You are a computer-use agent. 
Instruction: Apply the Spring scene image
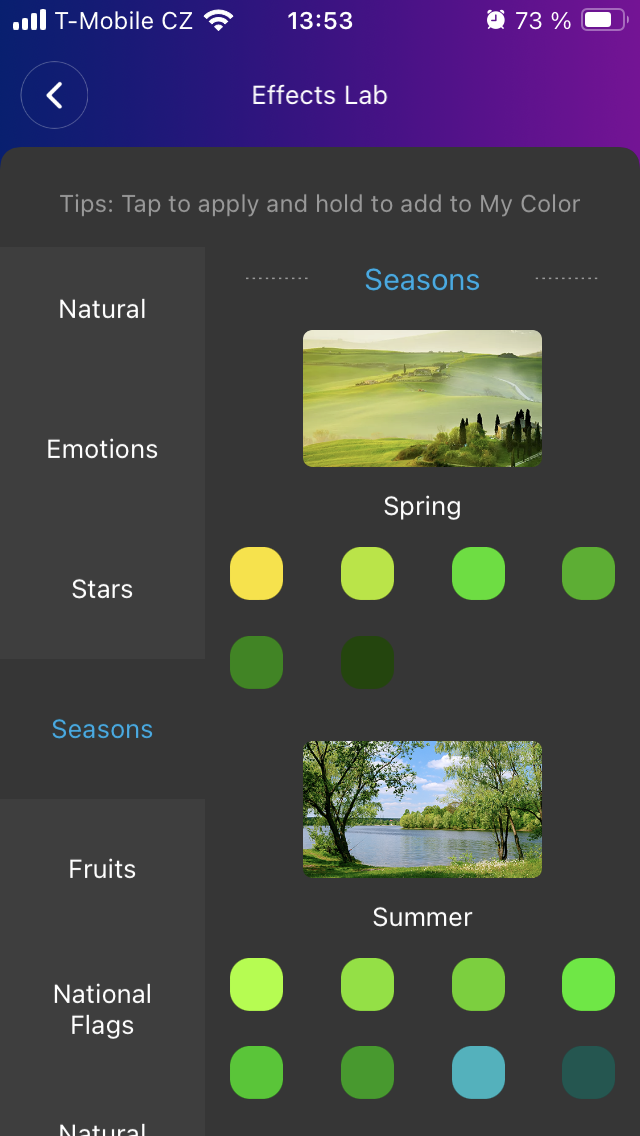[422, 398]
